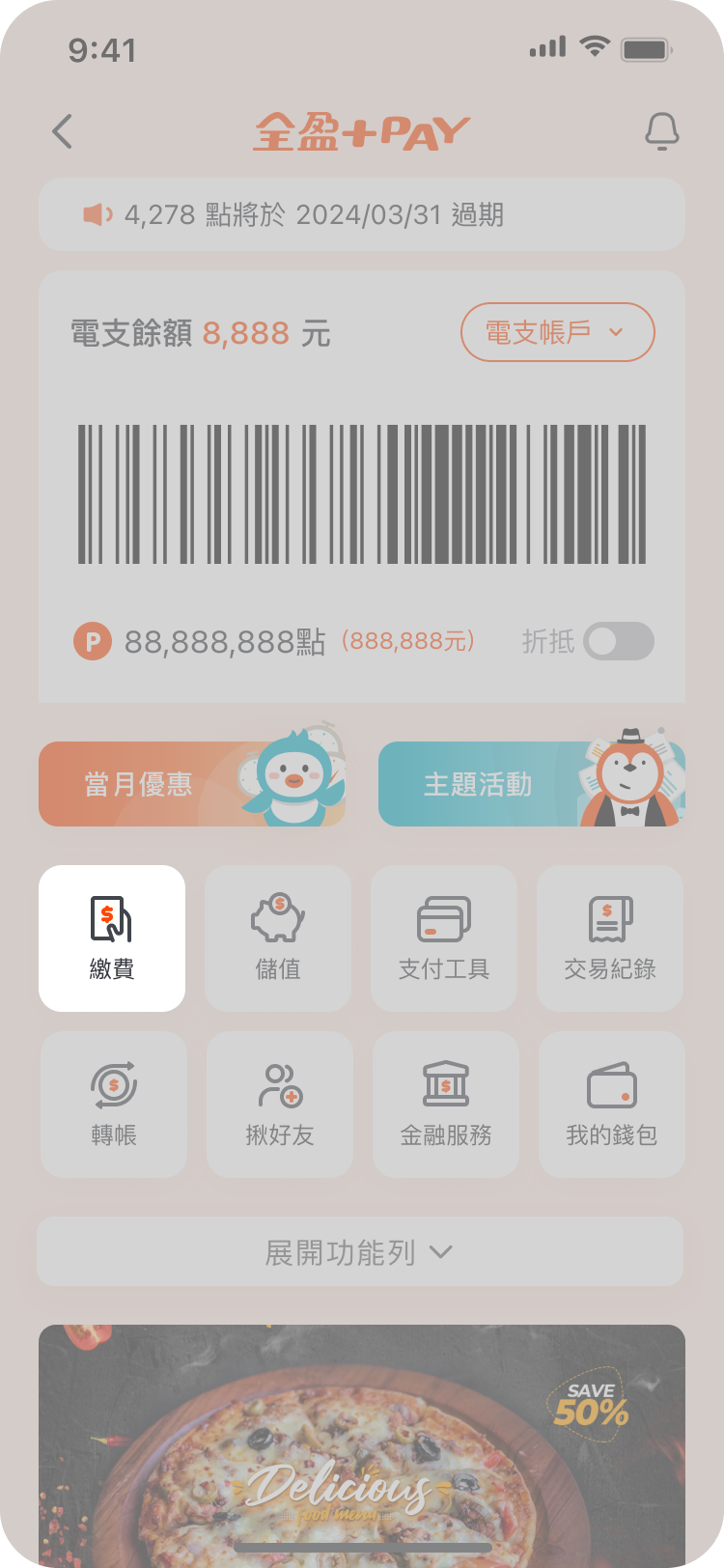View 交易紀錄 transaction history
The width and height of the screenshot is (724, 1568).
coord(610,938)
